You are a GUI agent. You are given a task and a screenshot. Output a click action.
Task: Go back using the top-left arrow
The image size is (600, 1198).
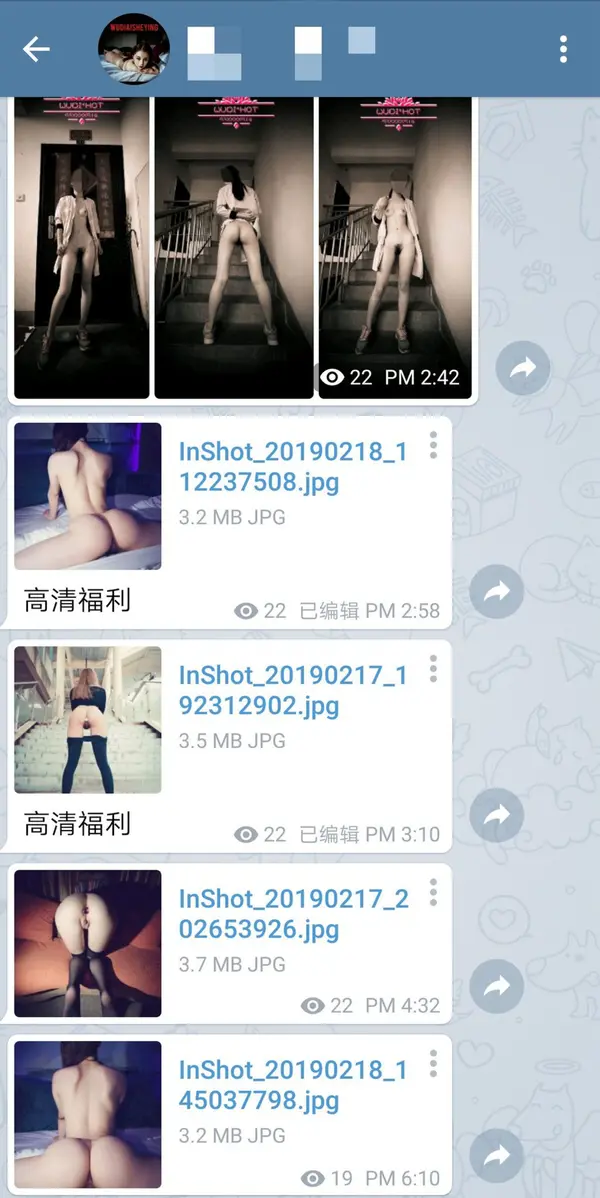coord(36,48)
